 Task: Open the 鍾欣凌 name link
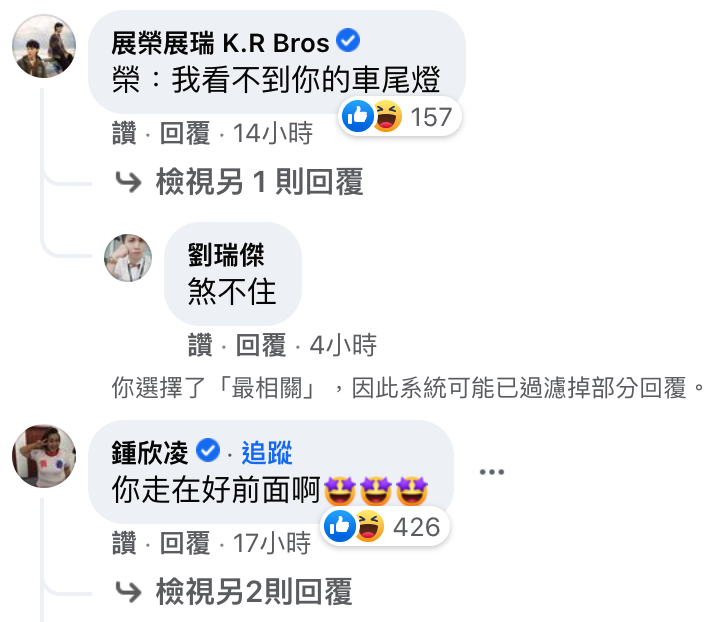152,451
